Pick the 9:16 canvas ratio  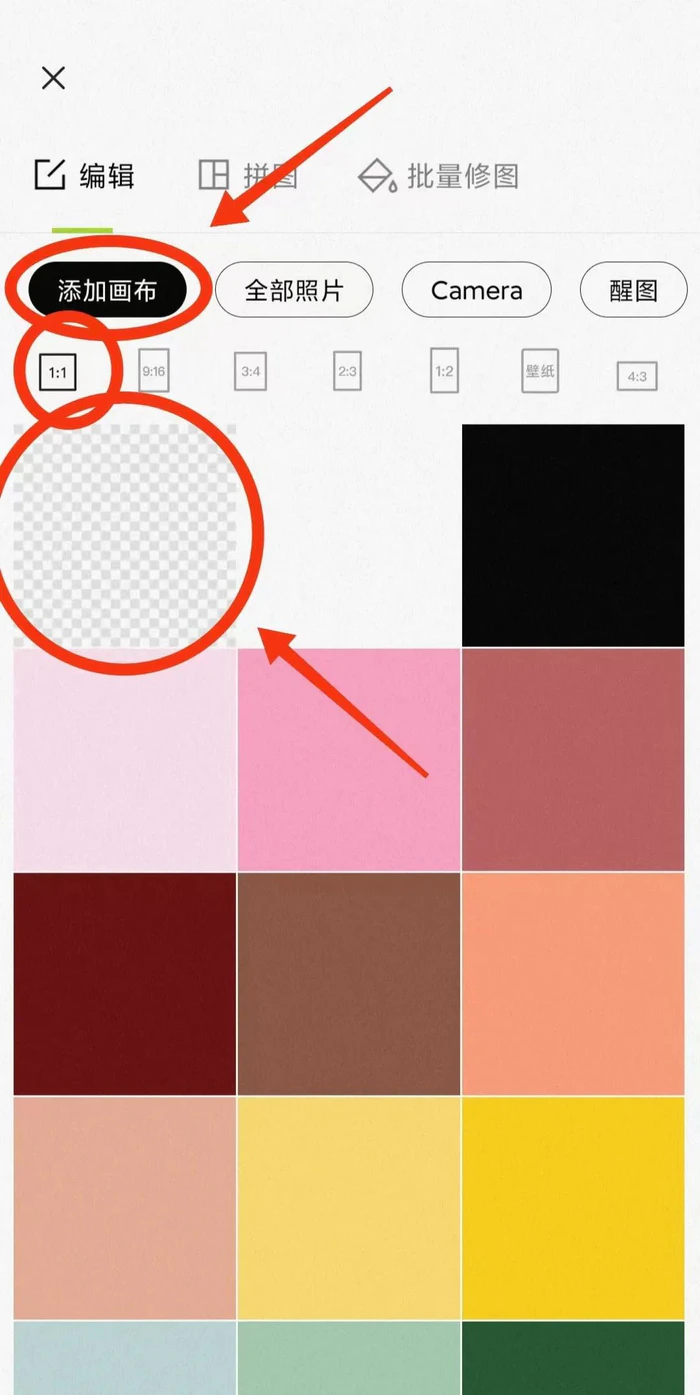[x=153, y=371]
